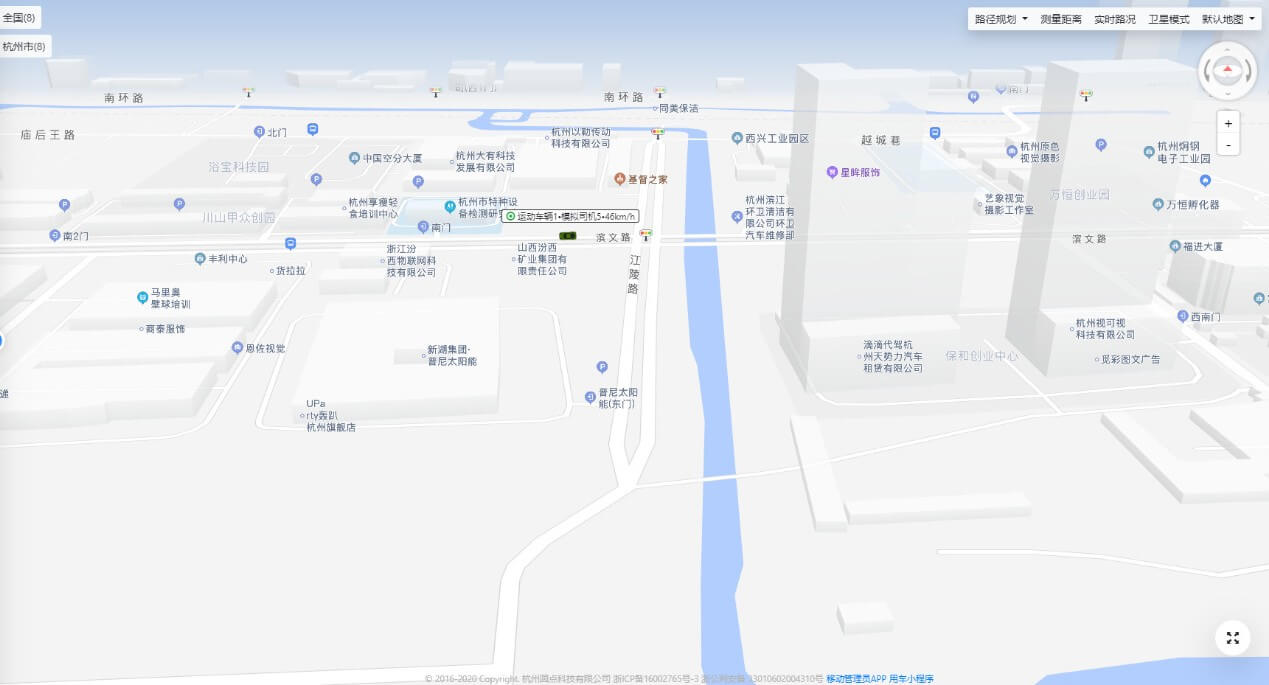This screenshot has width=1269, height=685.
Task: Open the 用车小程序 link
Action: [x=911, y=679]
